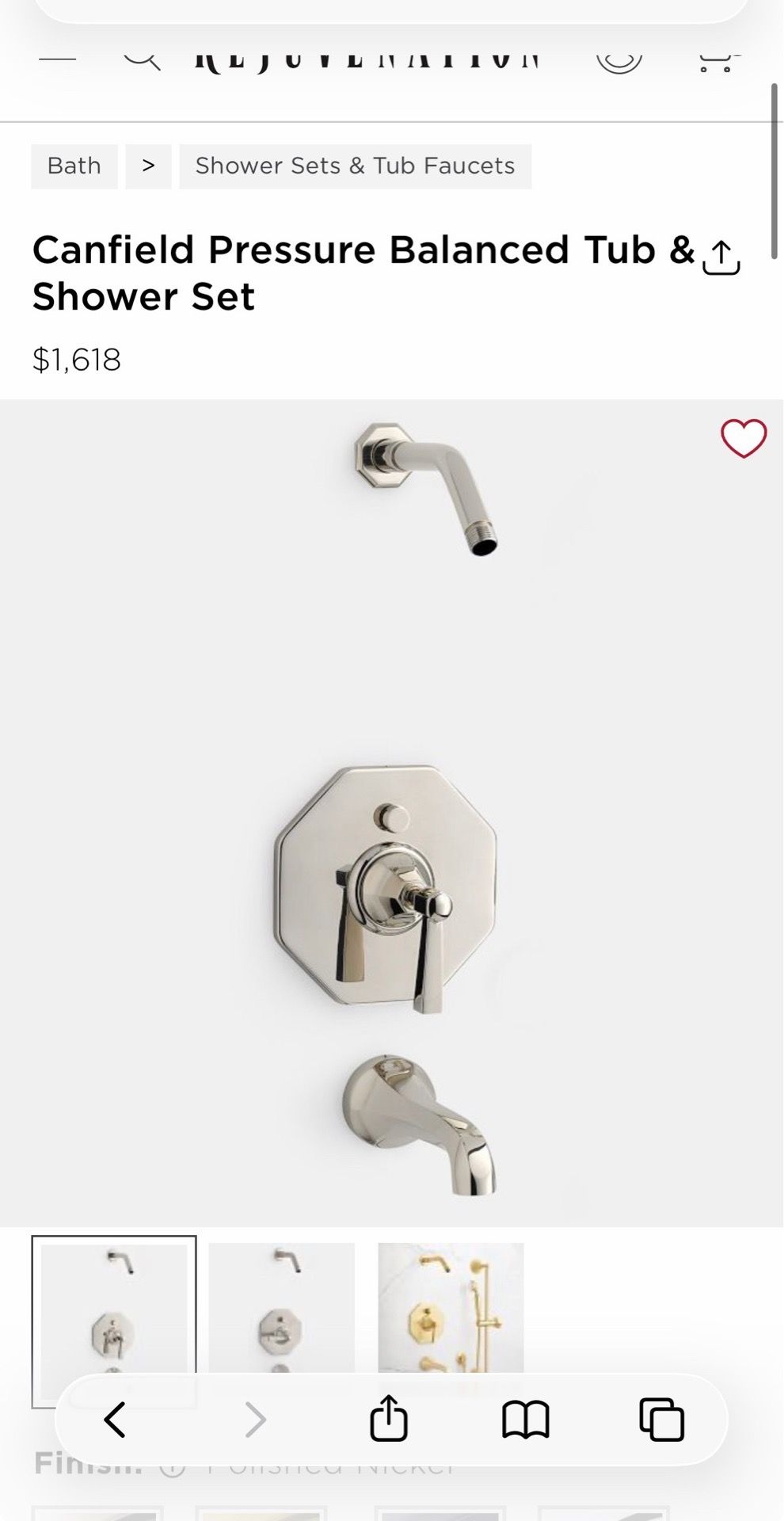The width and height of the screenshot is (784, 1521).
Task: Share this product beside the title
Action: (x=721, y=257)
